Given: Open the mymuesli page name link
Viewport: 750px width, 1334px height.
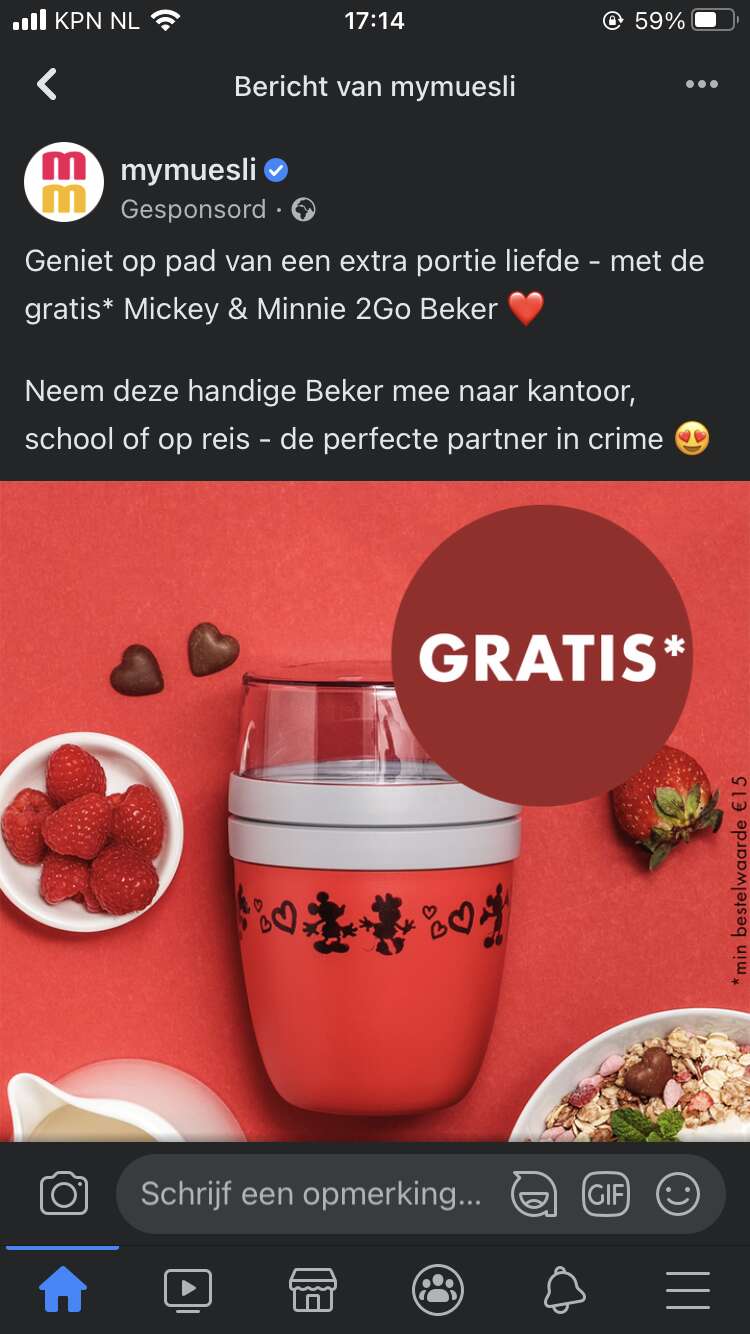Looking at the screenshot, I should (x=189, y=170).
